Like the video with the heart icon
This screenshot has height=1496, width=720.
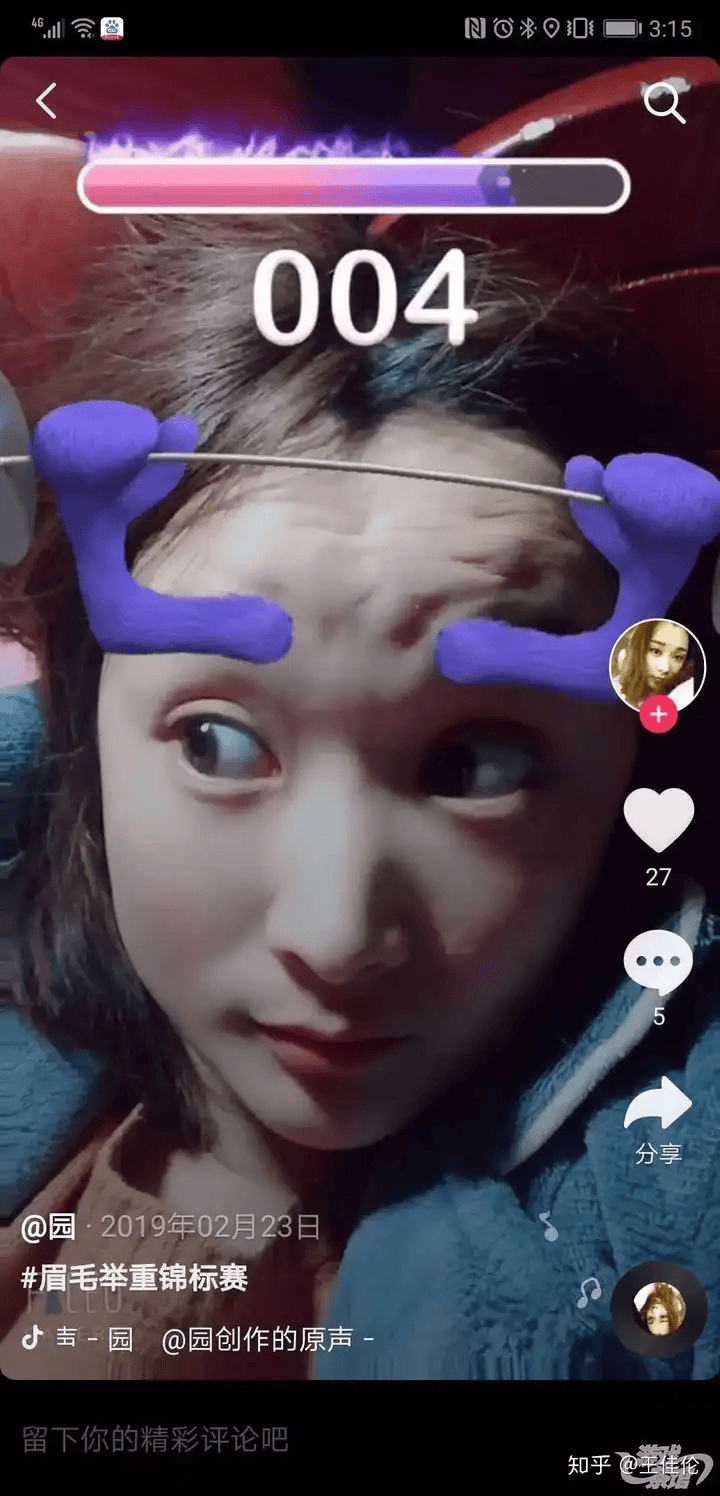(658, 820)
